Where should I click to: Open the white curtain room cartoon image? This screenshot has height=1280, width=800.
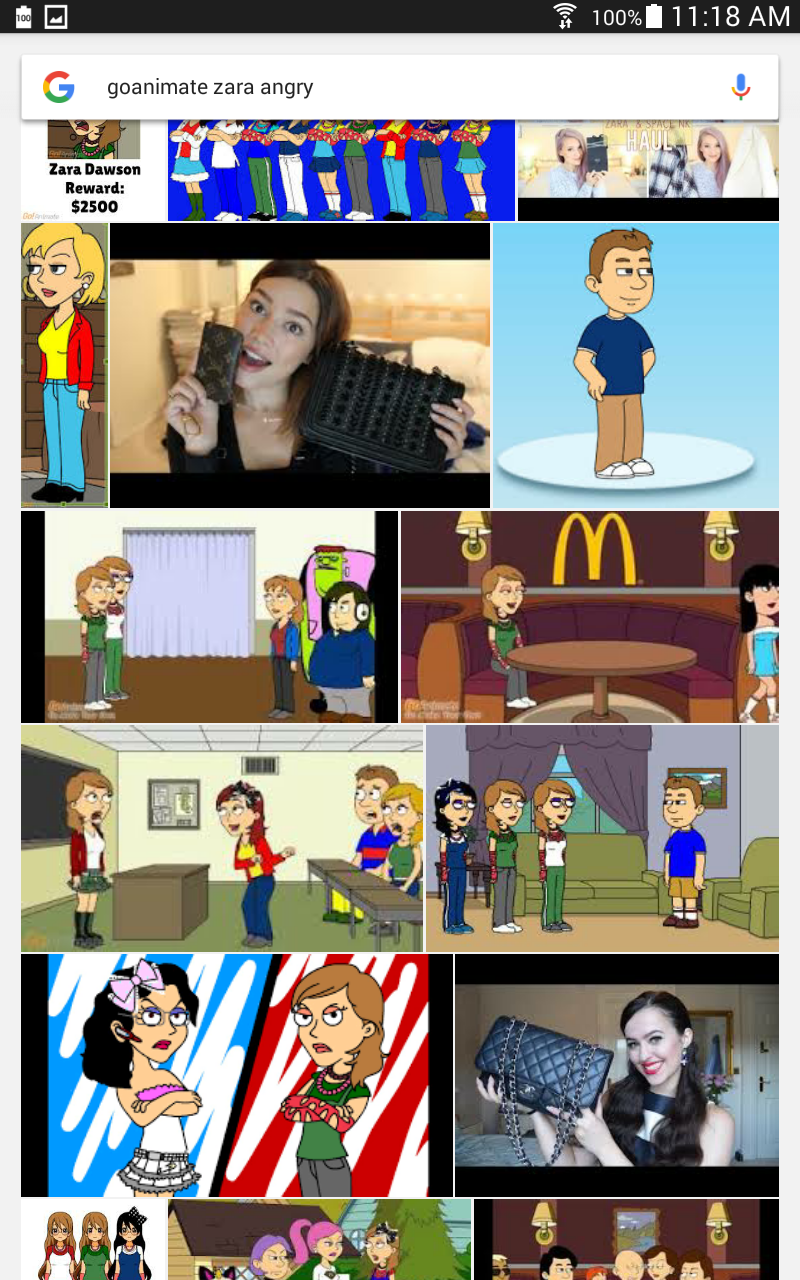coord(210,617)
